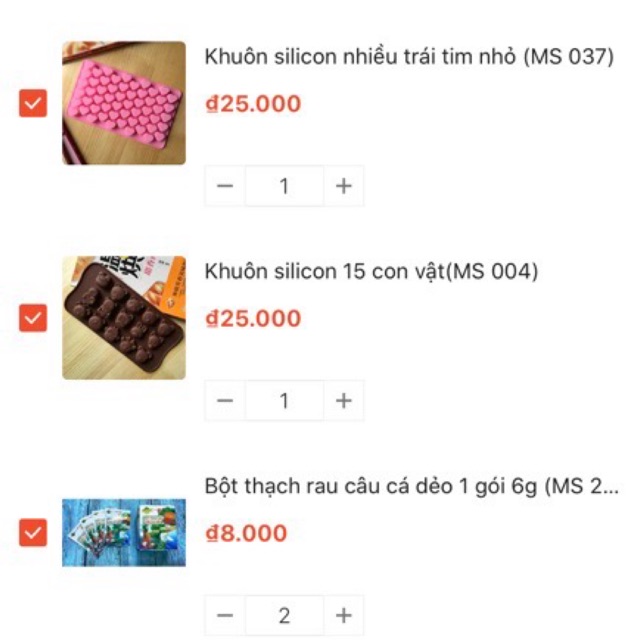Decrease quantity of Bột thạch rau câu cá dẻo
This screenshot has height=640, width=640.
pos(225,615)
